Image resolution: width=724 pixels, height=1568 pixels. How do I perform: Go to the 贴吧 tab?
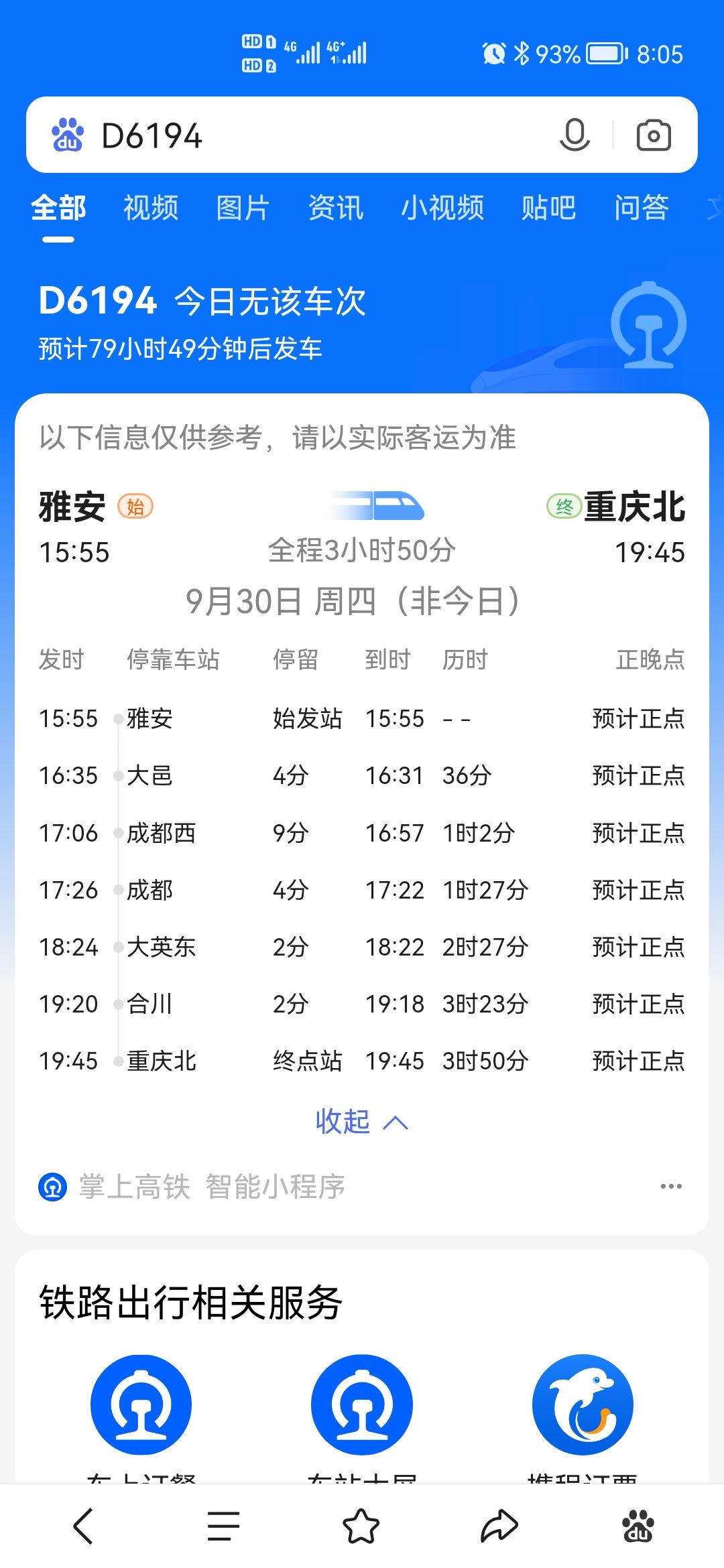(x=548, y=208)
